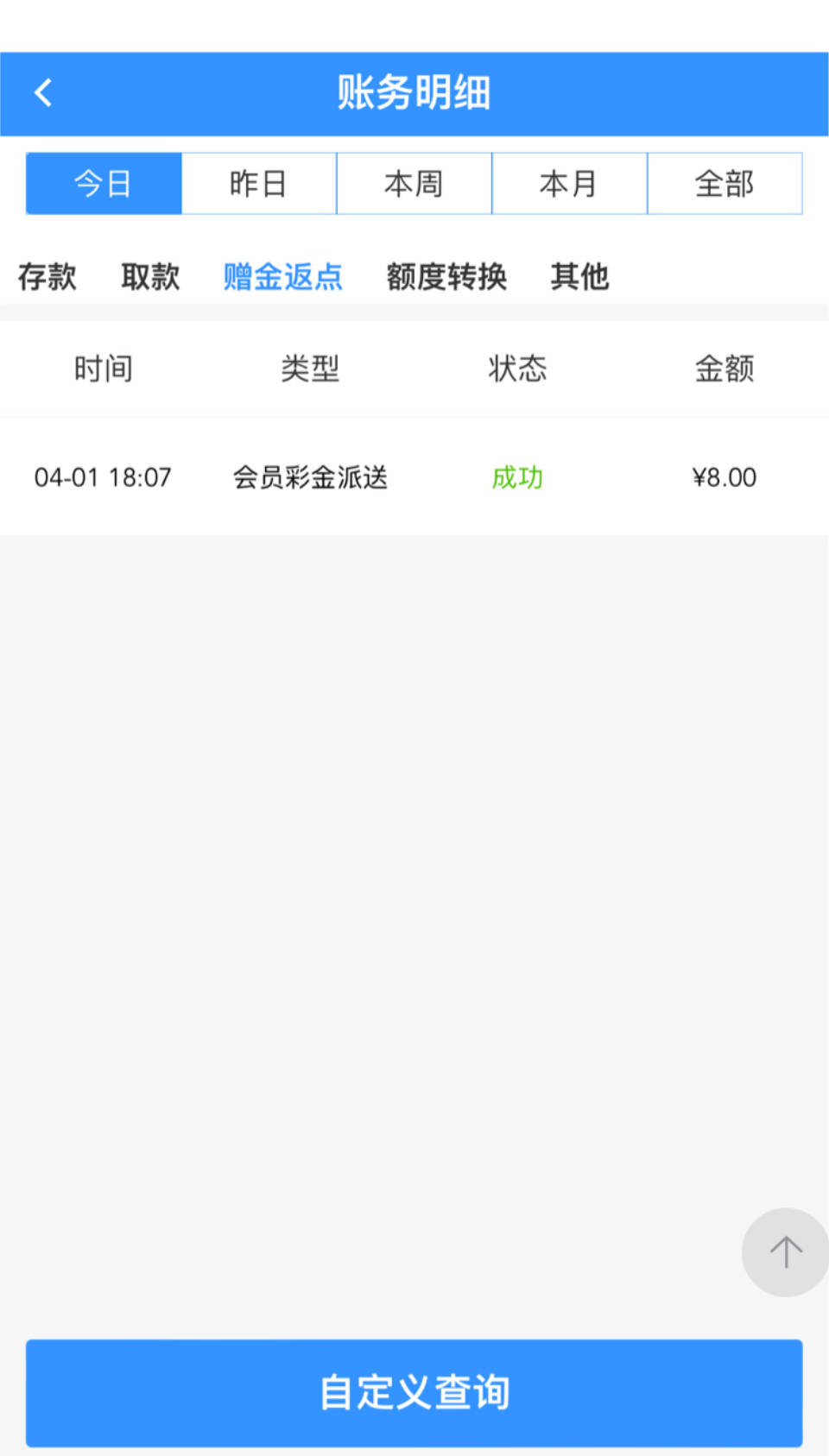Tap the 账务明细 page title
This screenshot has width=829, height=1456.
(414, 91)
